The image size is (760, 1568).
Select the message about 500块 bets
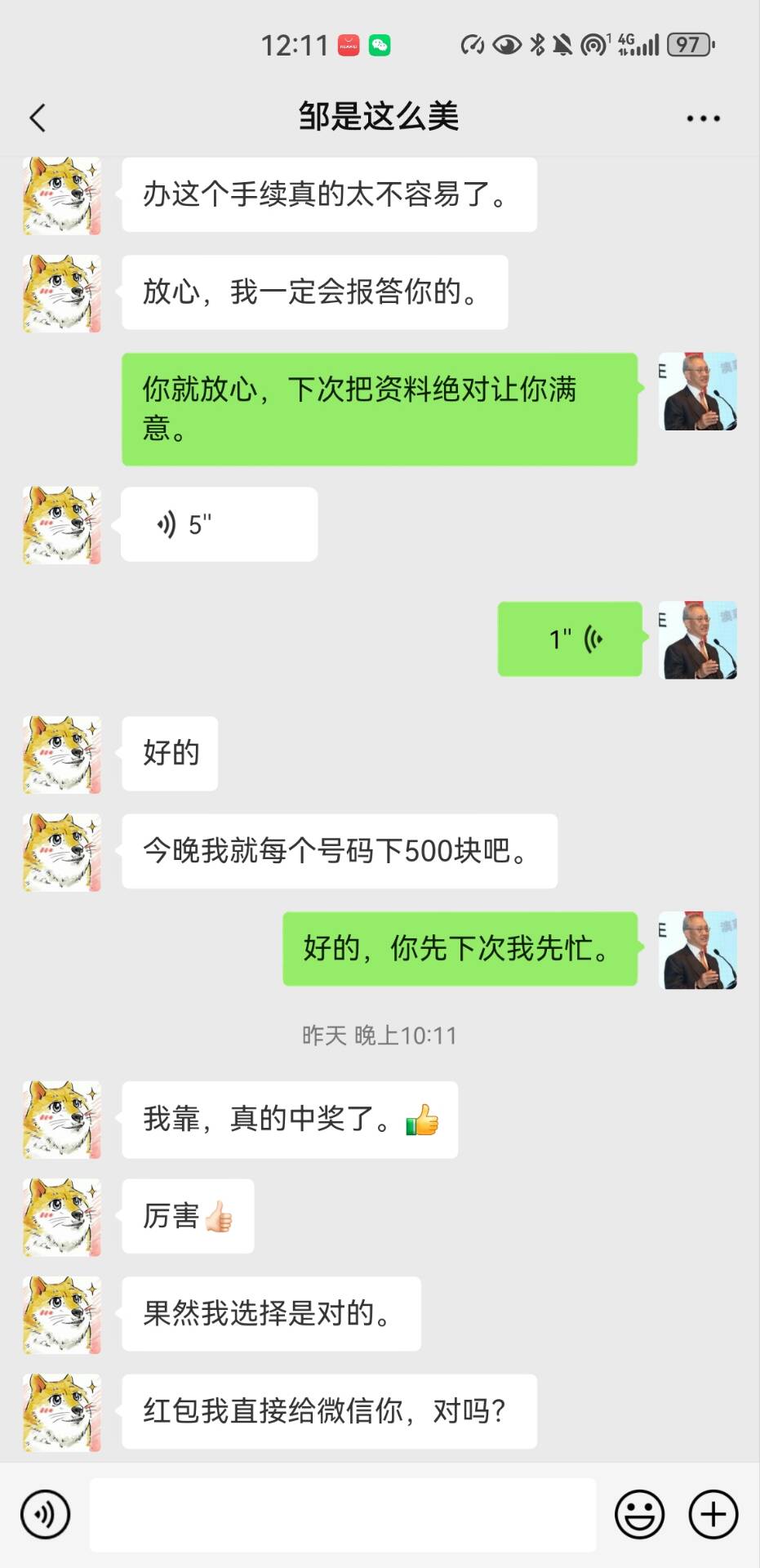click(337, 851)
